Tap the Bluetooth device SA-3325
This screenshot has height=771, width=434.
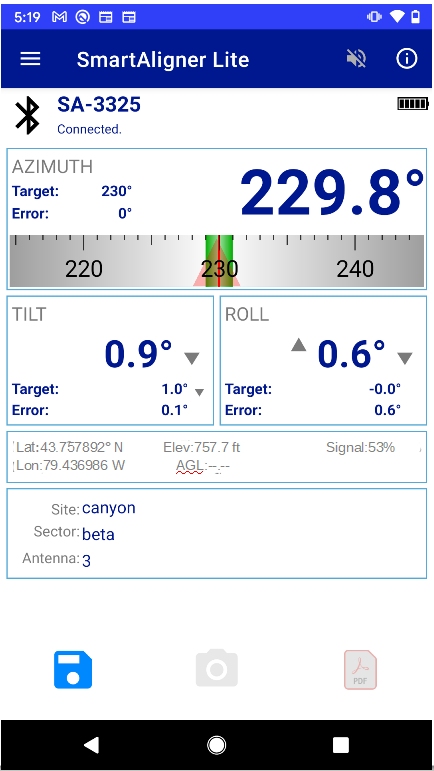click(x=99, y=105)
